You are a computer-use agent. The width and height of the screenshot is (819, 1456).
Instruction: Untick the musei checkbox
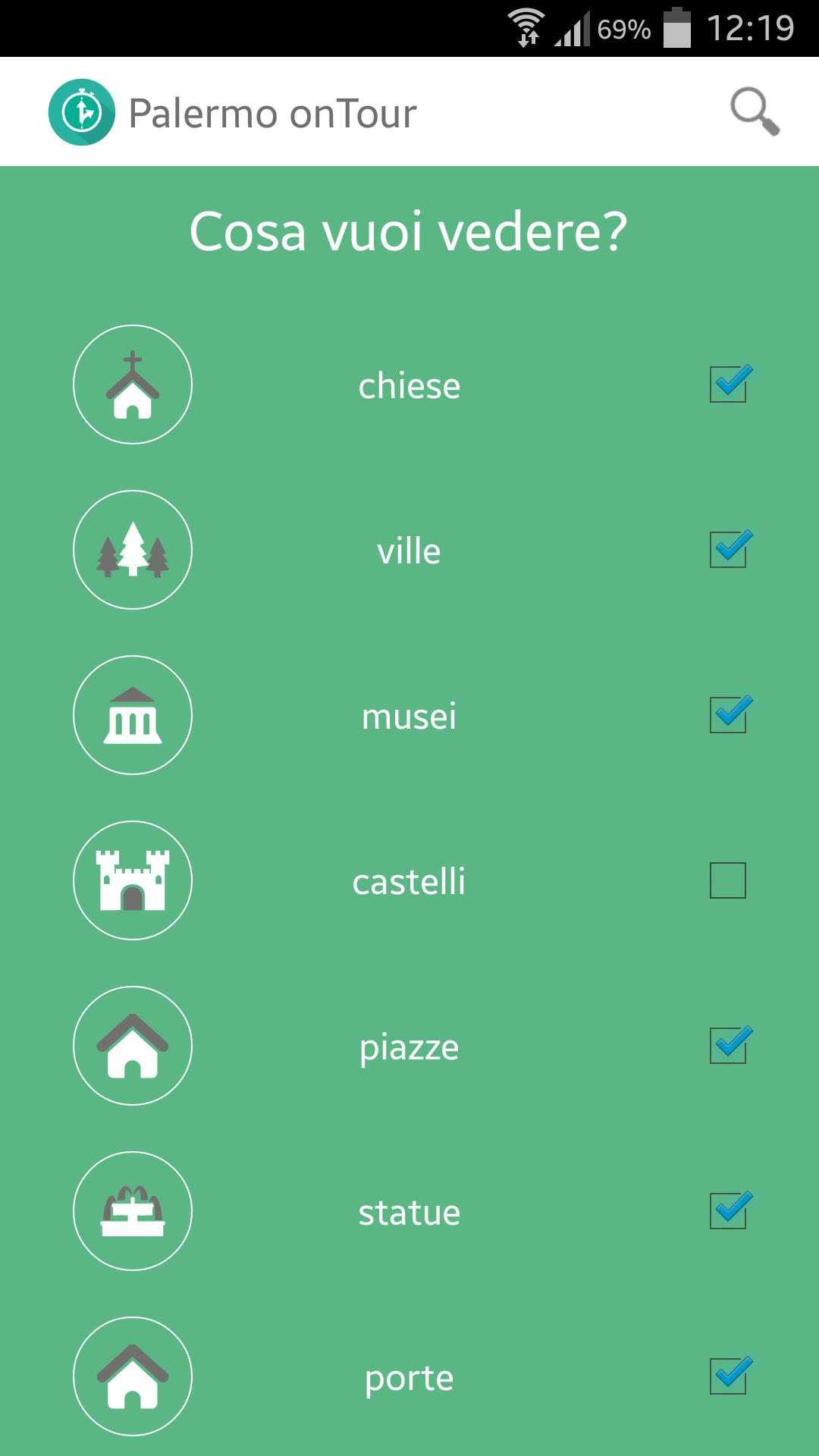tap(728, 715)
